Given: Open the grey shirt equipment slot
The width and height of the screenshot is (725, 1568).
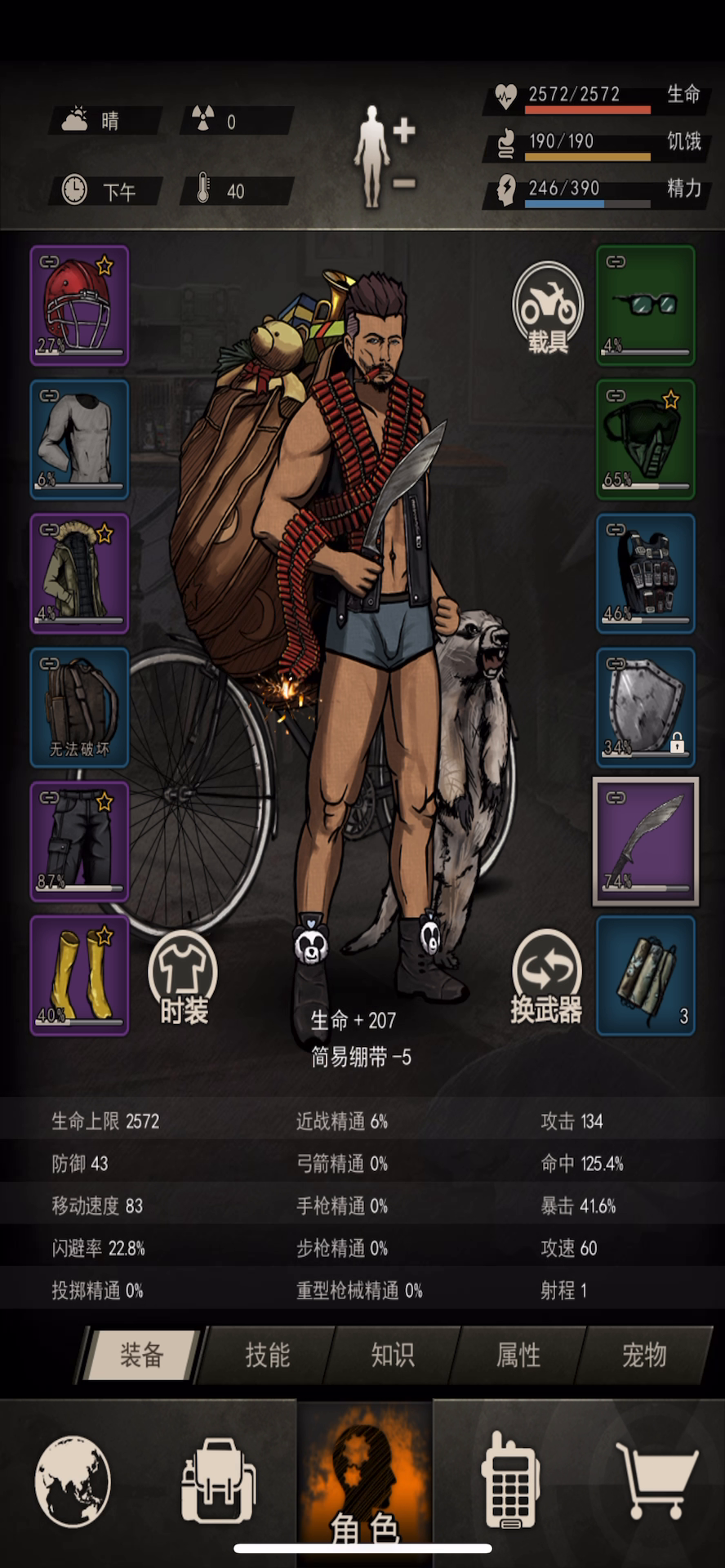Looking at the screenshot, I should [79, 439].
